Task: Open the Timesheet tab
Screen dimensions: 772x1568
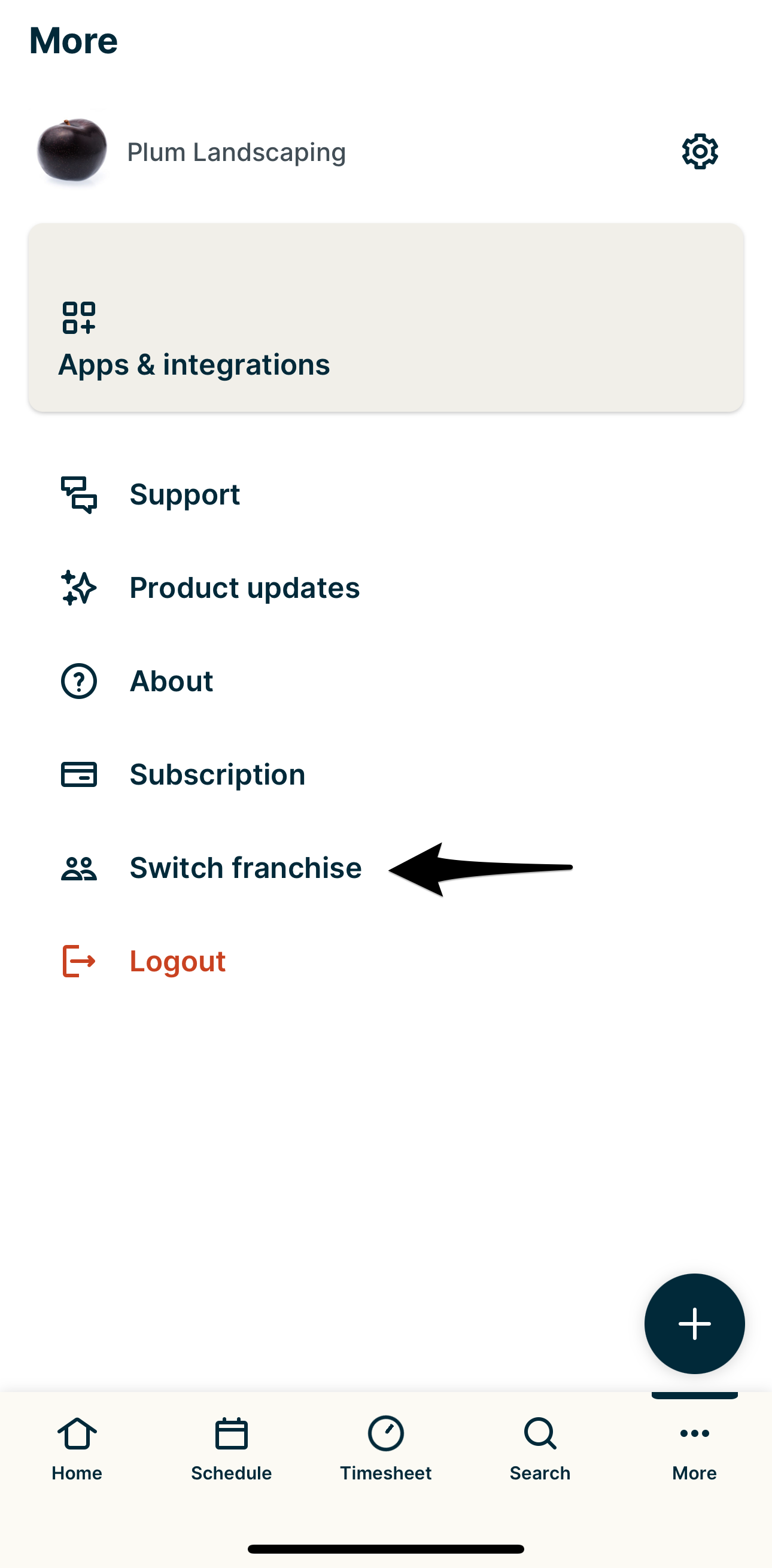Action: 385,1449
